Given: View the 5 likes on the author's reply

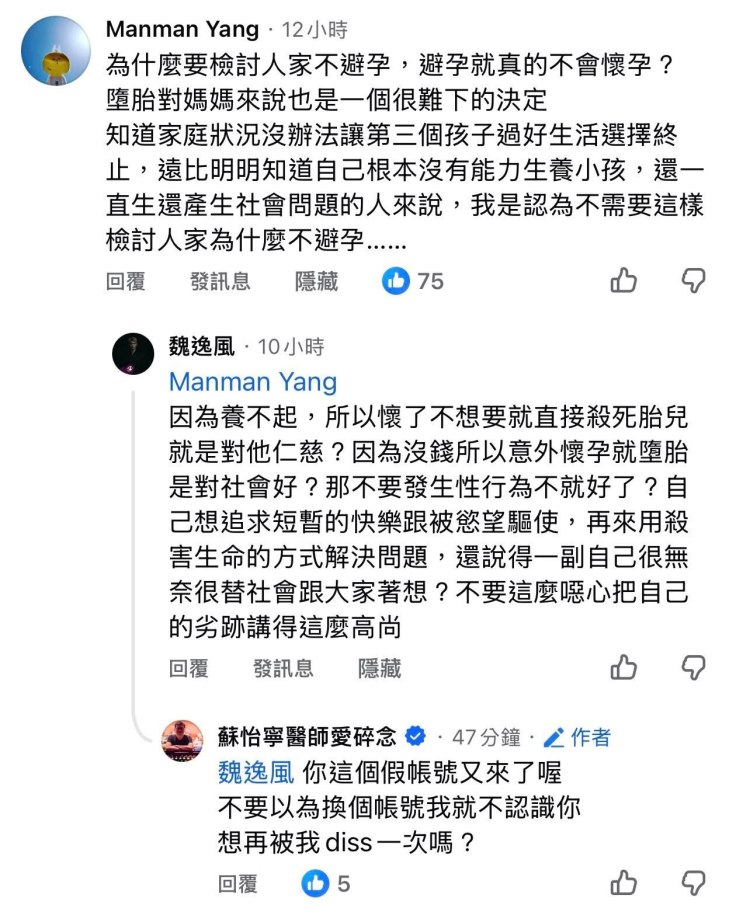Looking at the screenshot, I should [x=326, y=884].
